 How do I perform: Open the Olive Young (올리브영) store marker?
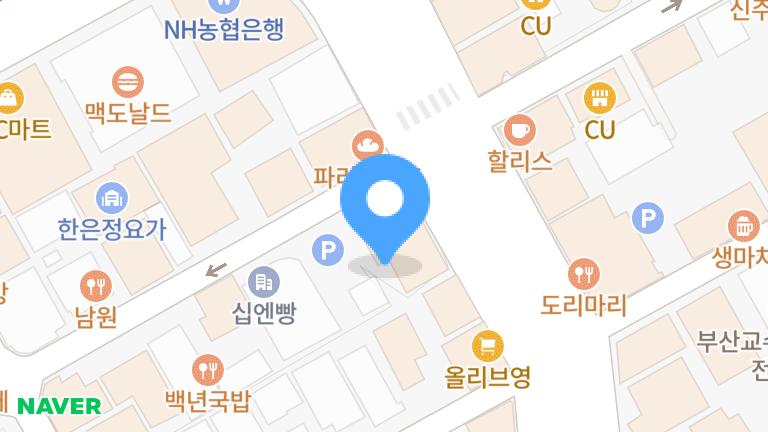pyautogui.click(x=487, y=346)
